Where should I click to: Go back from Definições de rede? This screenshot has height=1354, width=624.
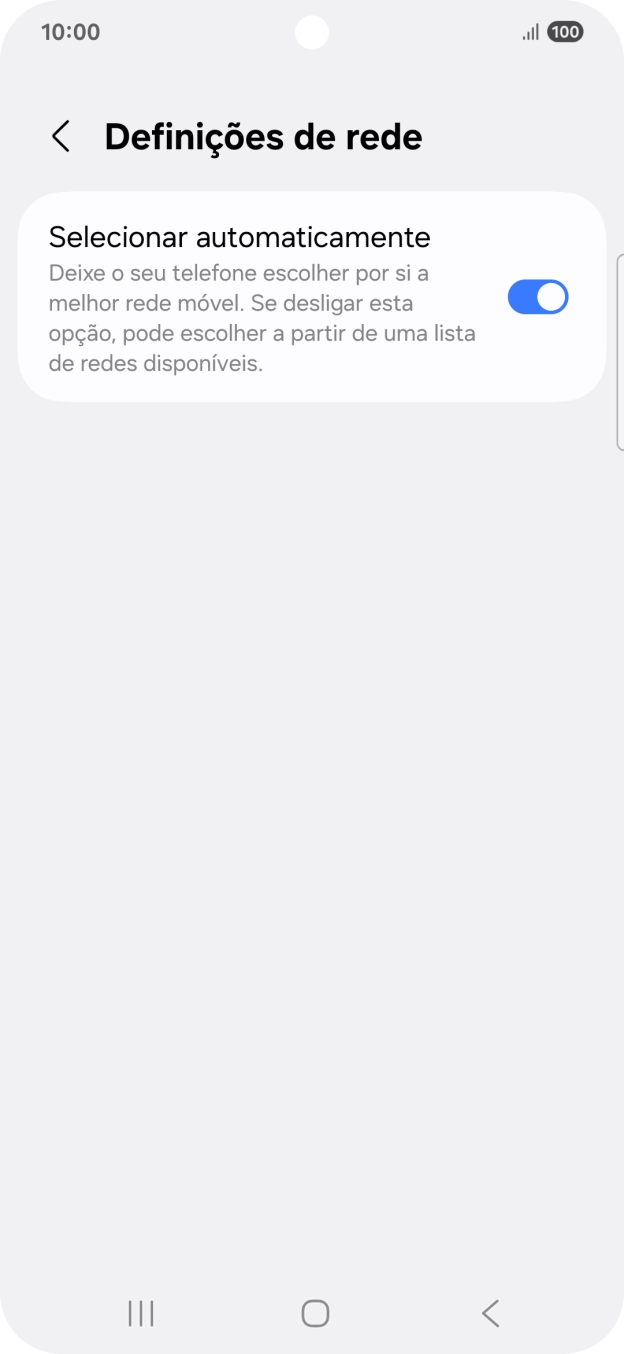[61, 137]
